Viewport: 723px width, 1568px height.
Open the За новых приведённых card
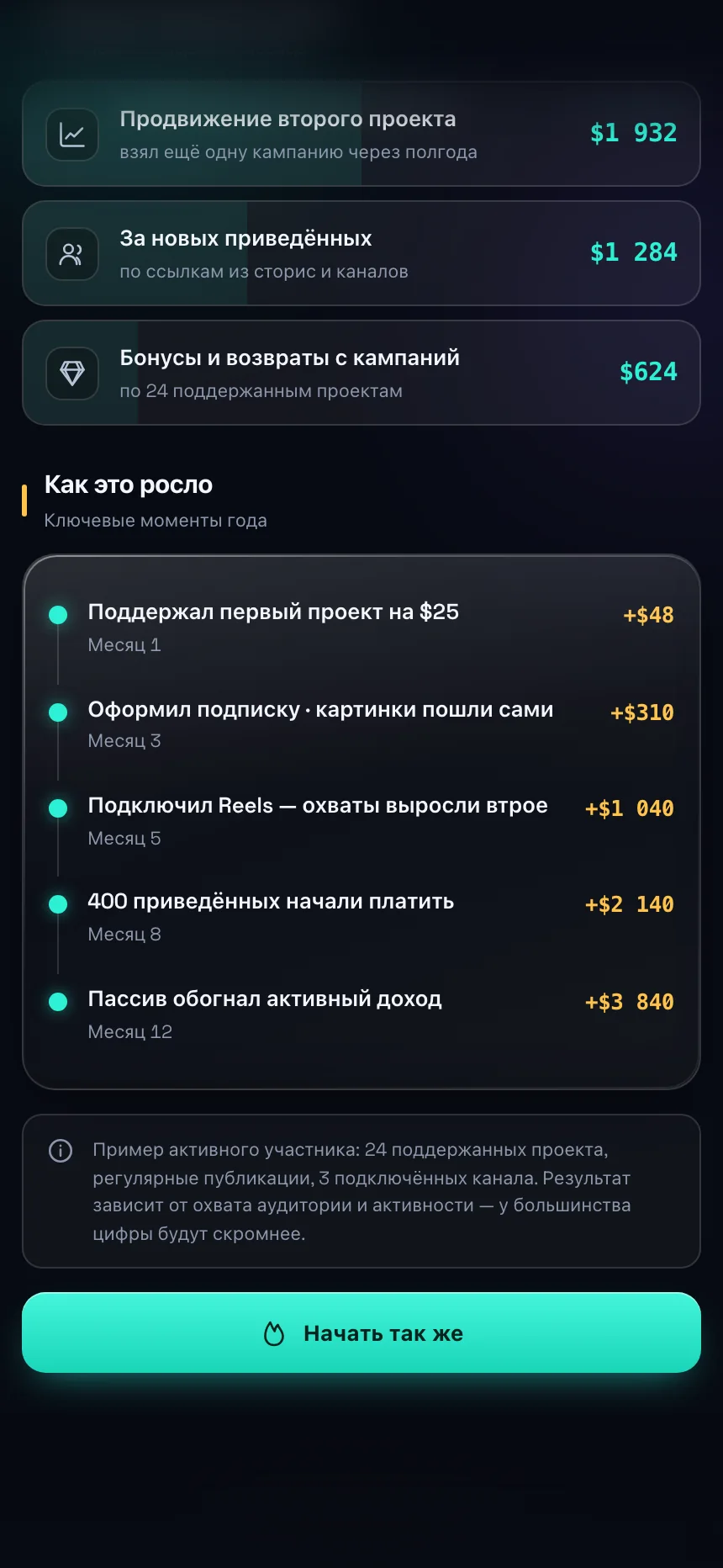point(361,253)
